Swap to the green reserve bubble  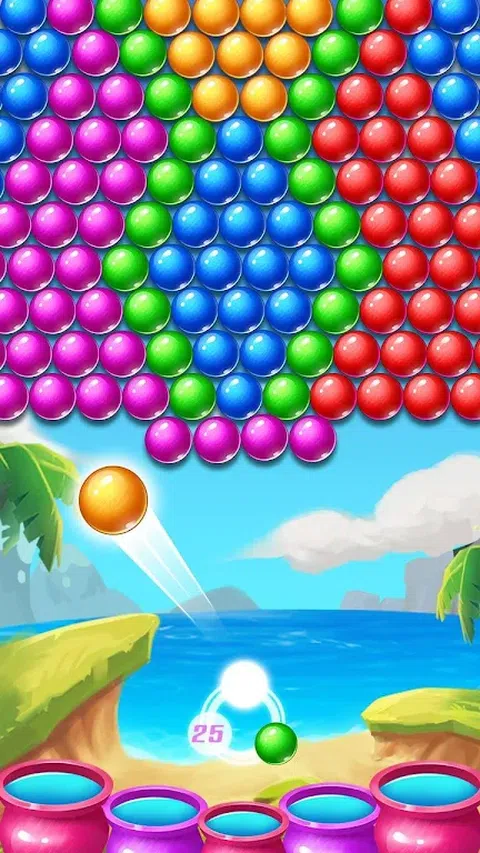point(276,743)
